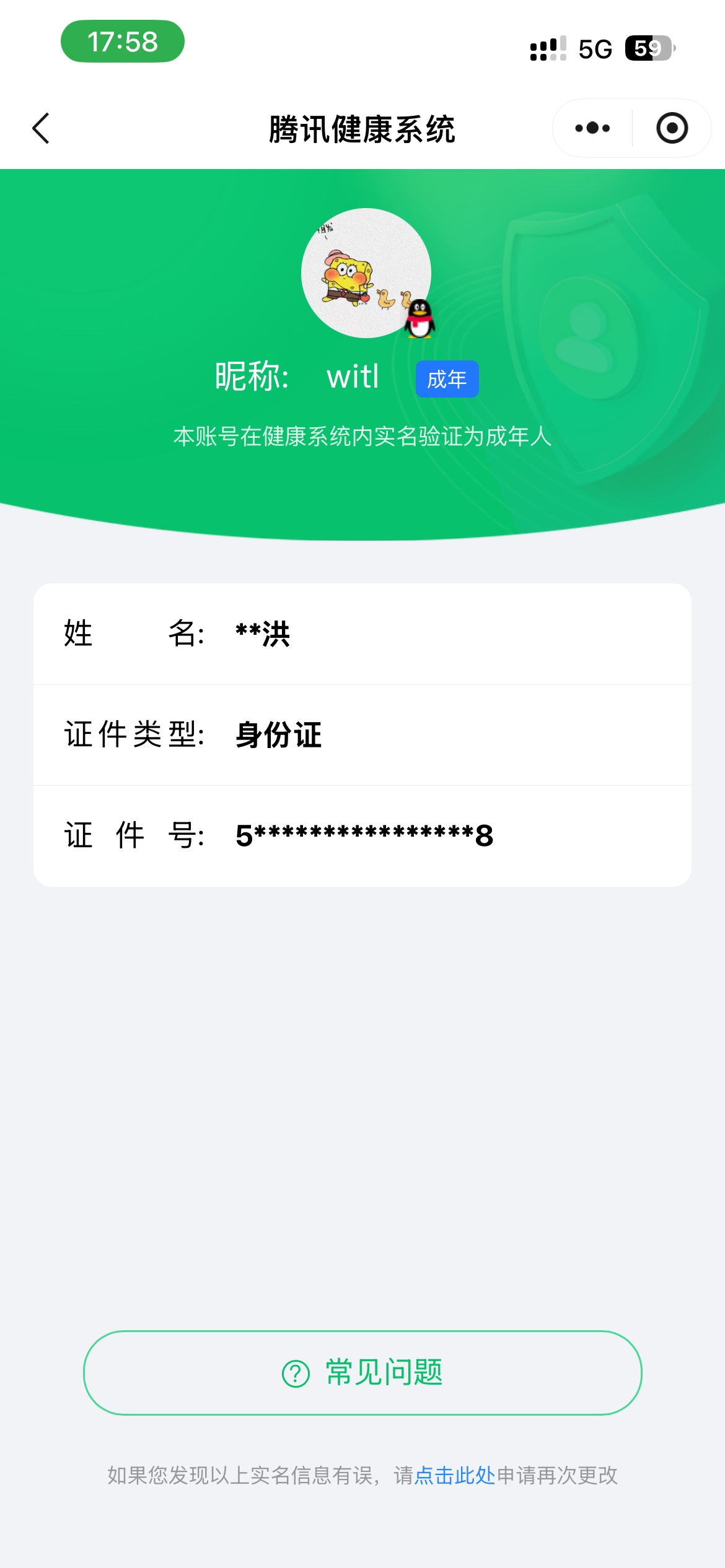Viewport: 725px width, 1568px height.
Task: Click the adult verification notice text
Action: tap(362, 437)
